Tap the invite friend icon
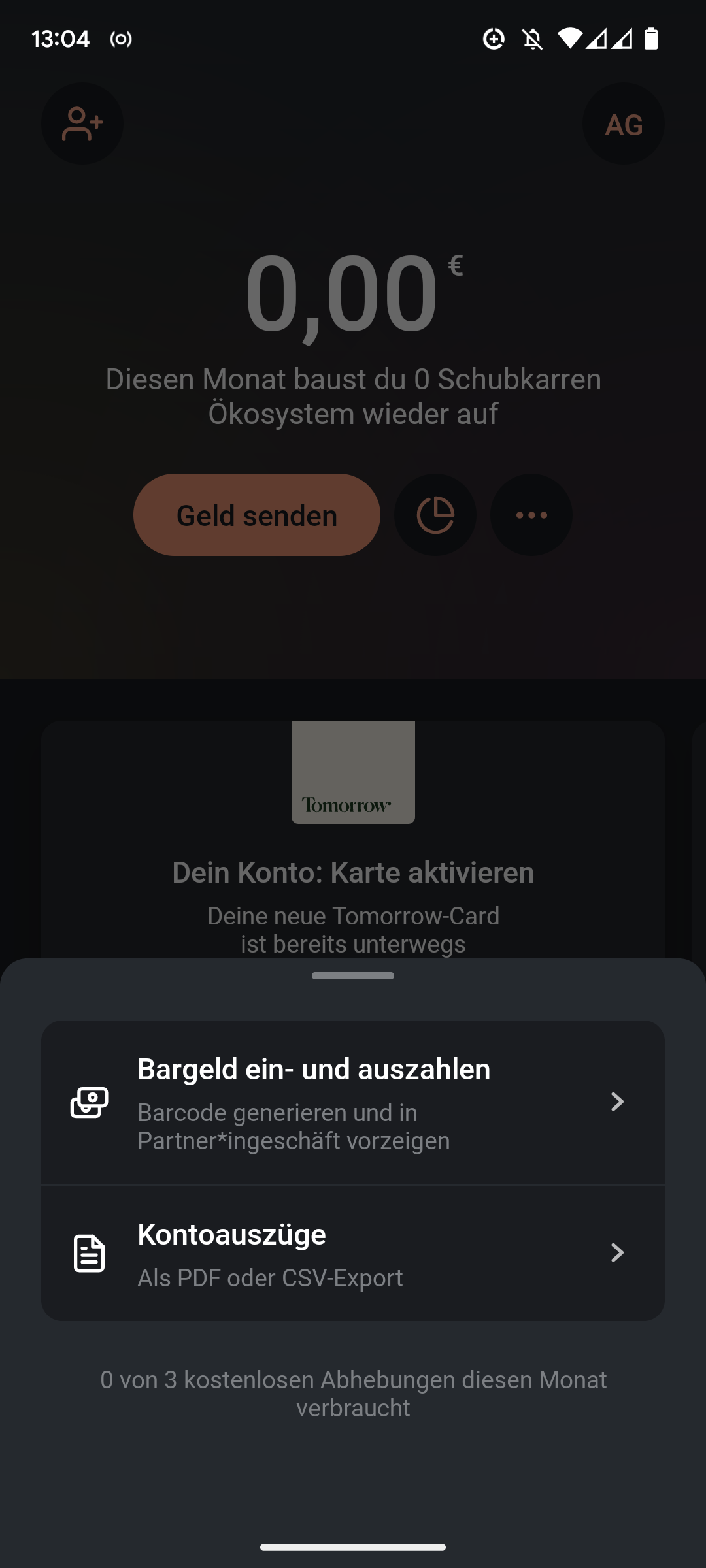 82,123
